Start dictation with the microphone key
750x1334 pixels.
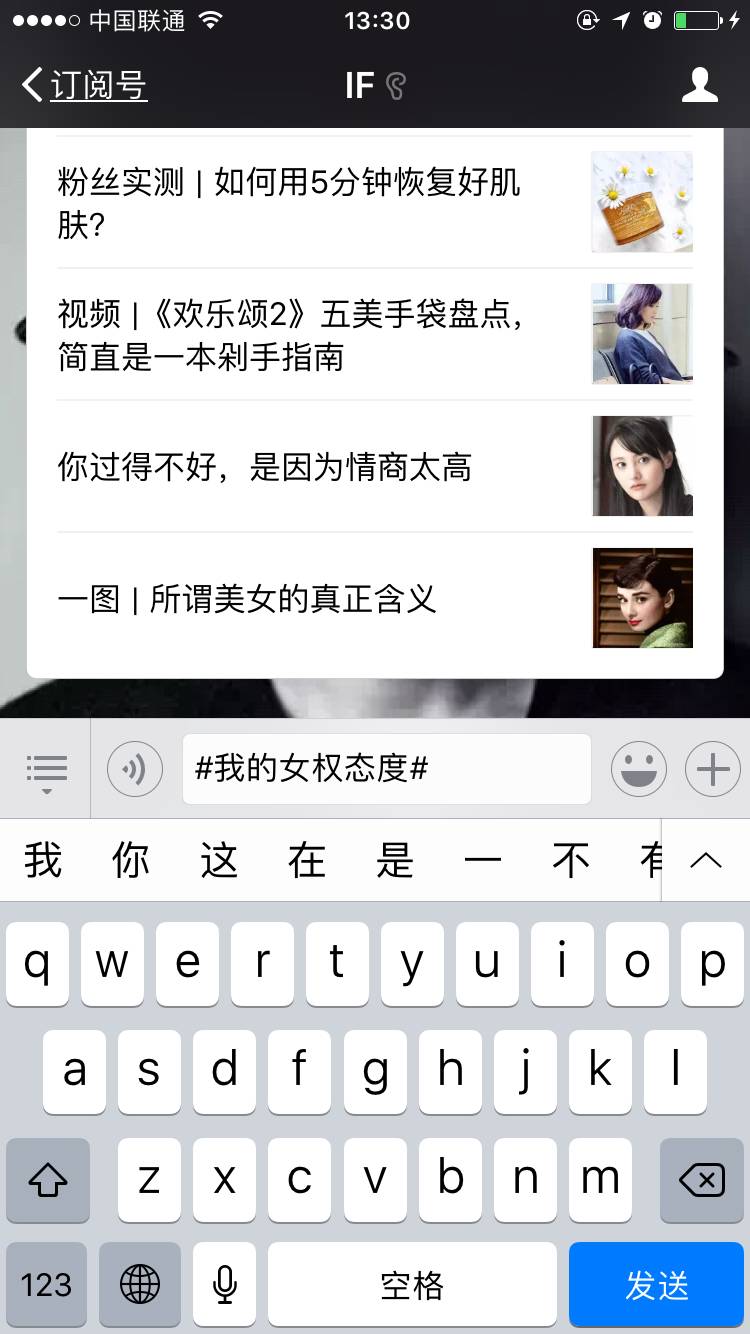225,1285
